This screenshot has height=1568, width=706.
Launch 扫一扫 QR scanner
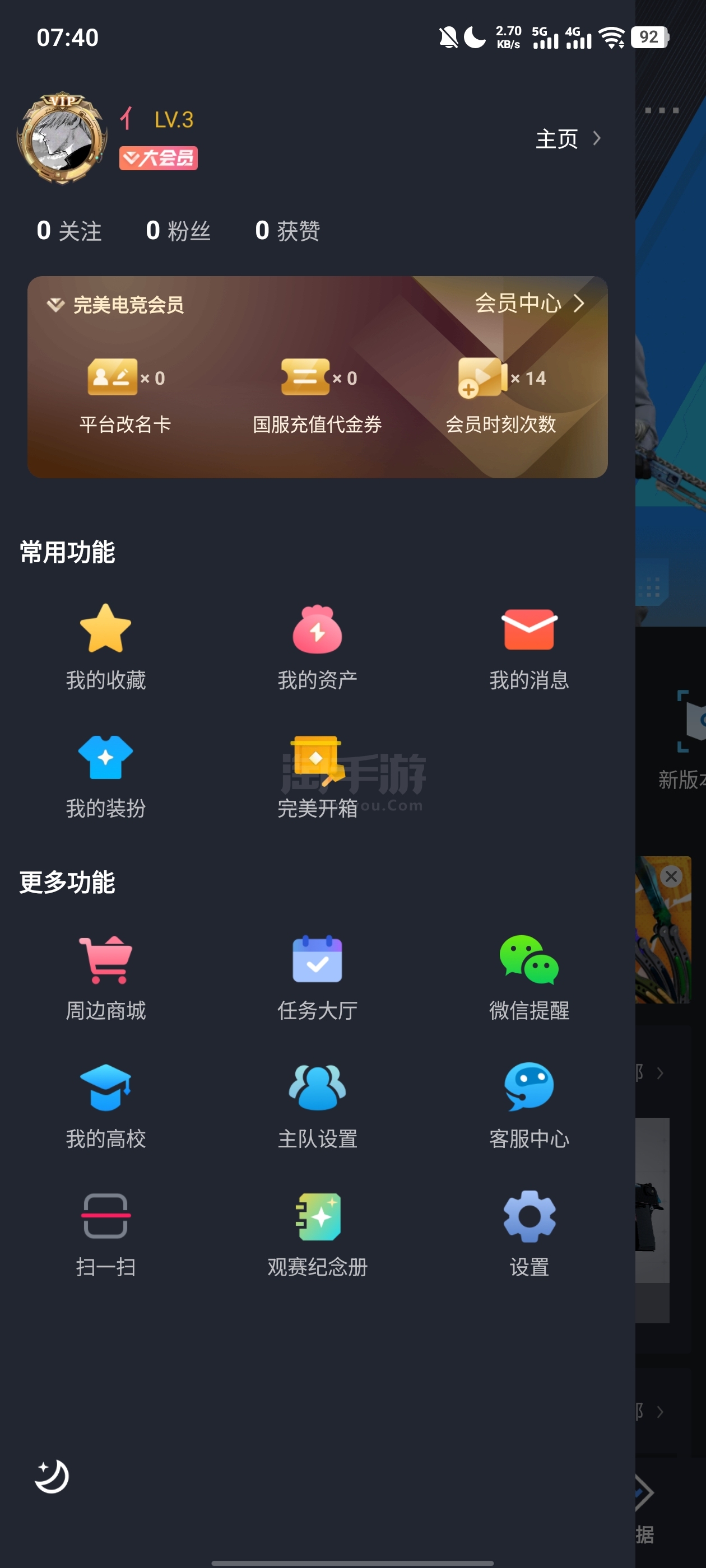click(x=105, y=1234)
